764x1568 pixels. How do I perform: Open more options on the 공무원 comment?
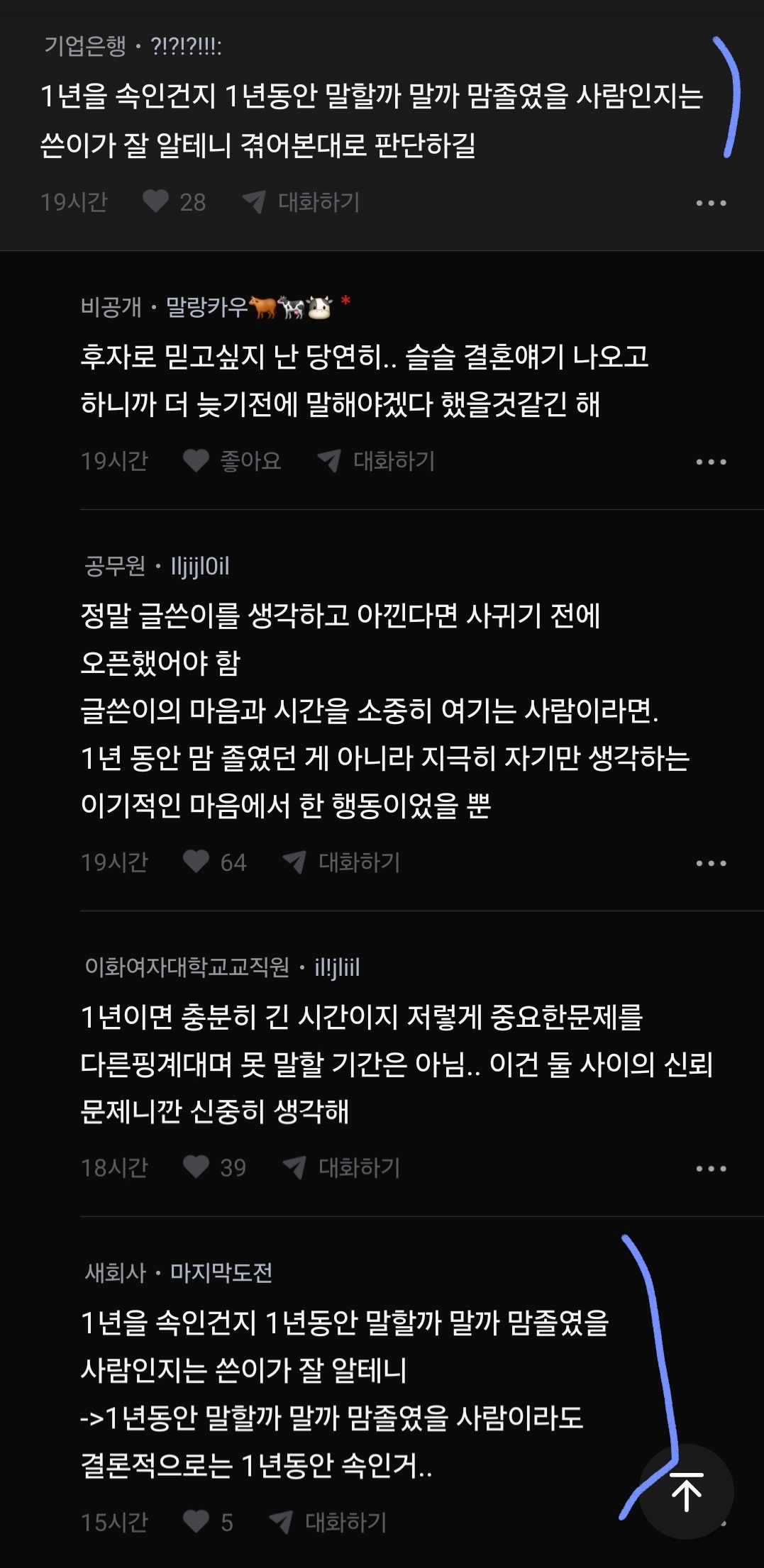click(711, 863)
